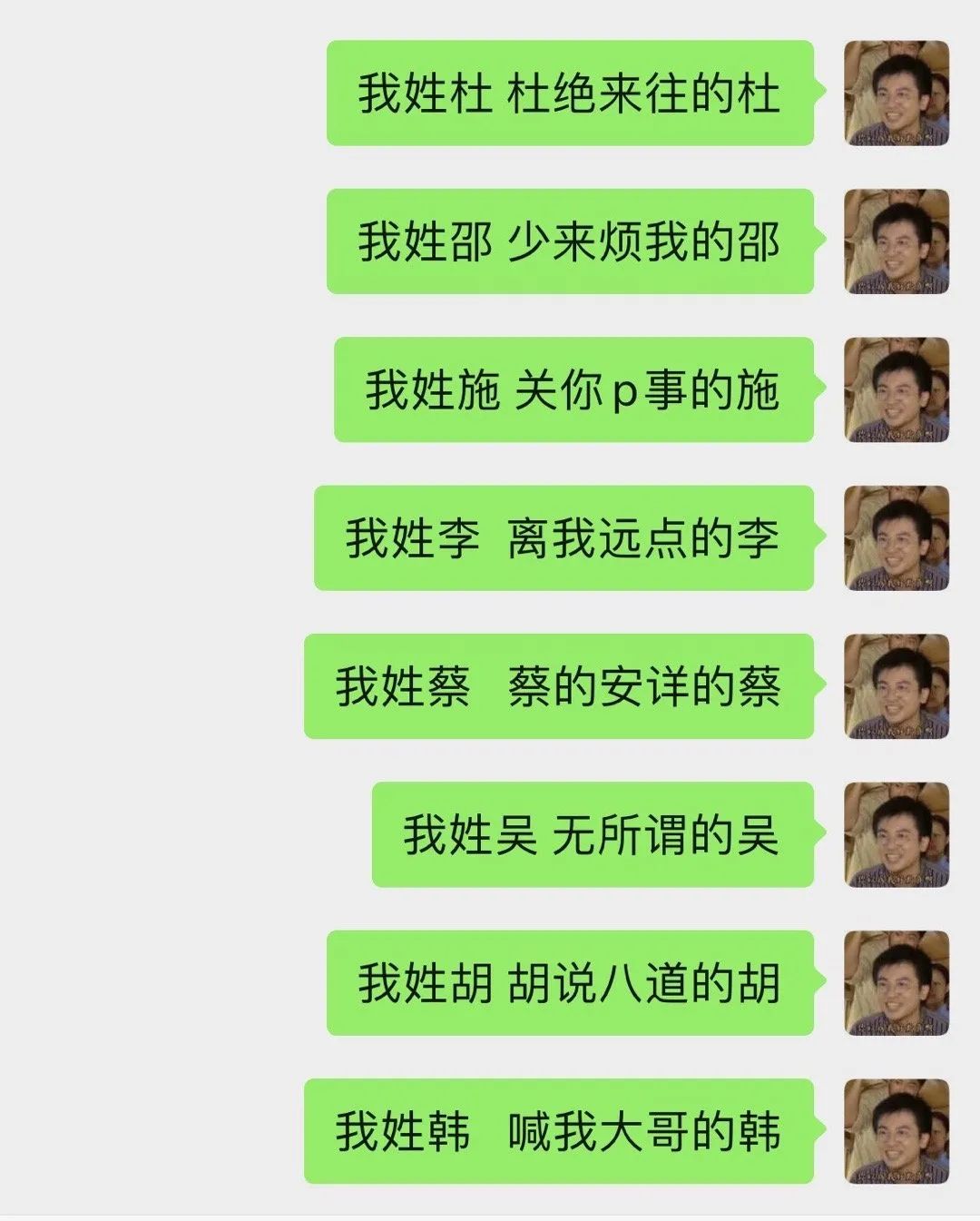980x1221 pixels.
Task: Tap the avatar beside 我姓李 message
Action: click(x=897, y=537)
